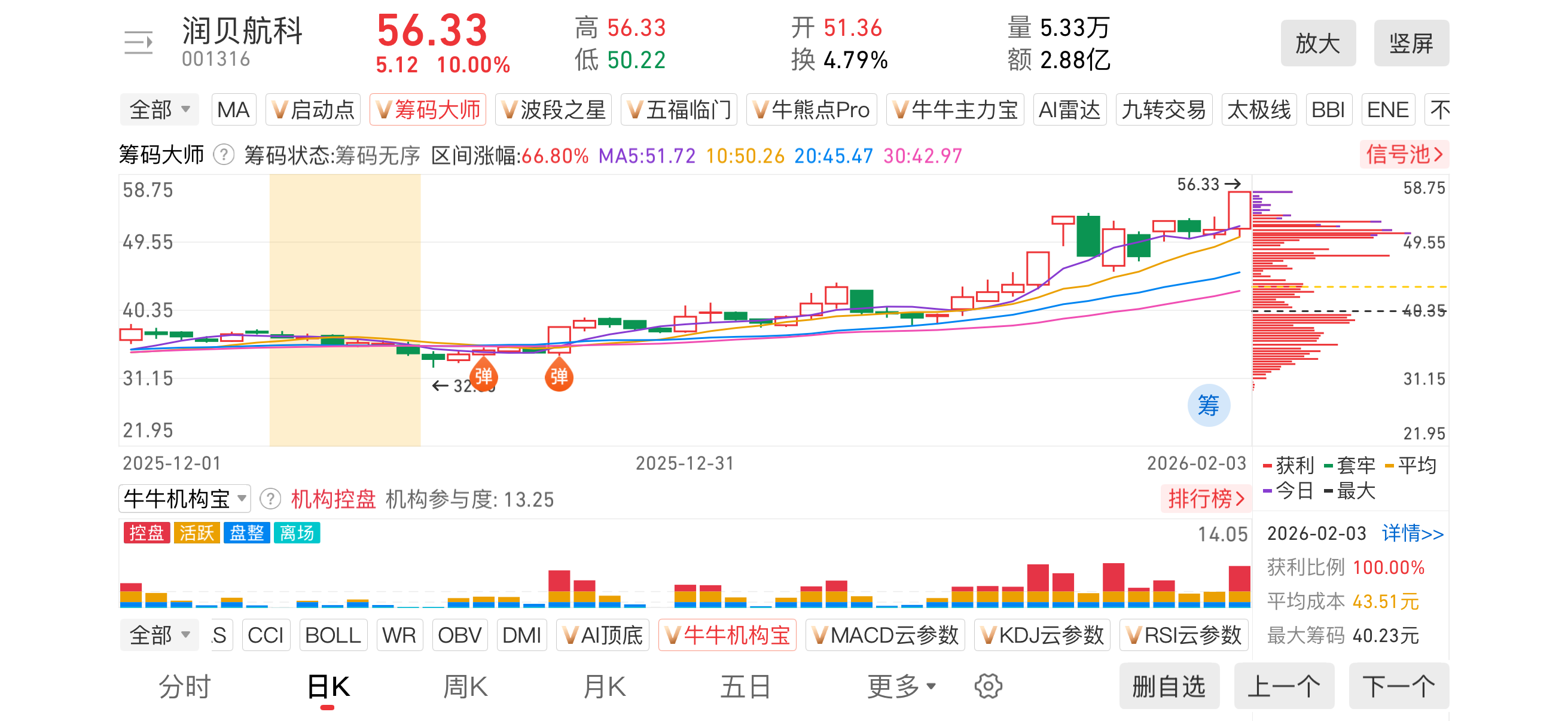
Task: Choose the MACD云参数 indicator
Action: [884, 636]
